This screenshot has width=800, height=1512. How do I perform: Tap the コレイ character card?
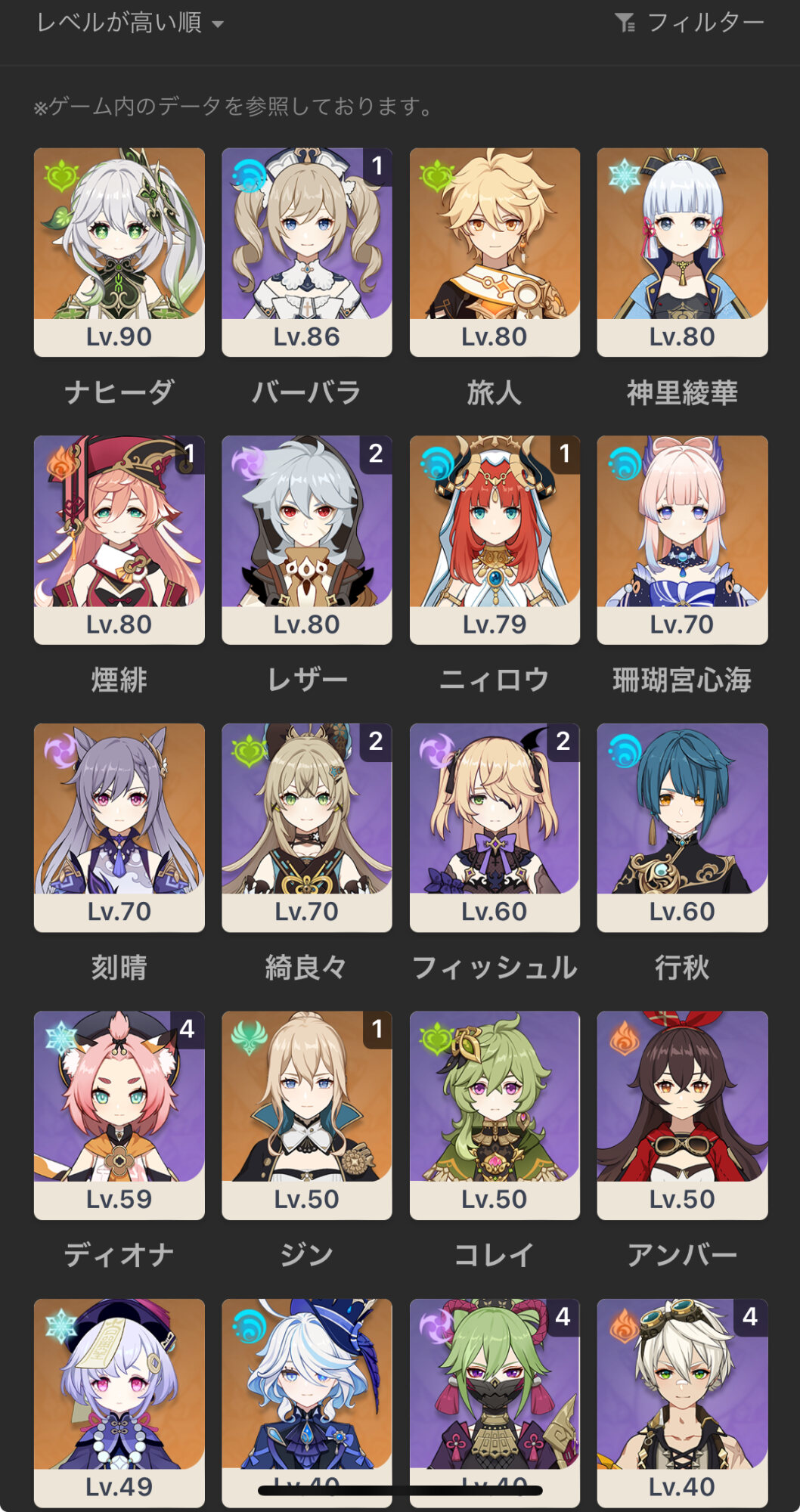495,1114
